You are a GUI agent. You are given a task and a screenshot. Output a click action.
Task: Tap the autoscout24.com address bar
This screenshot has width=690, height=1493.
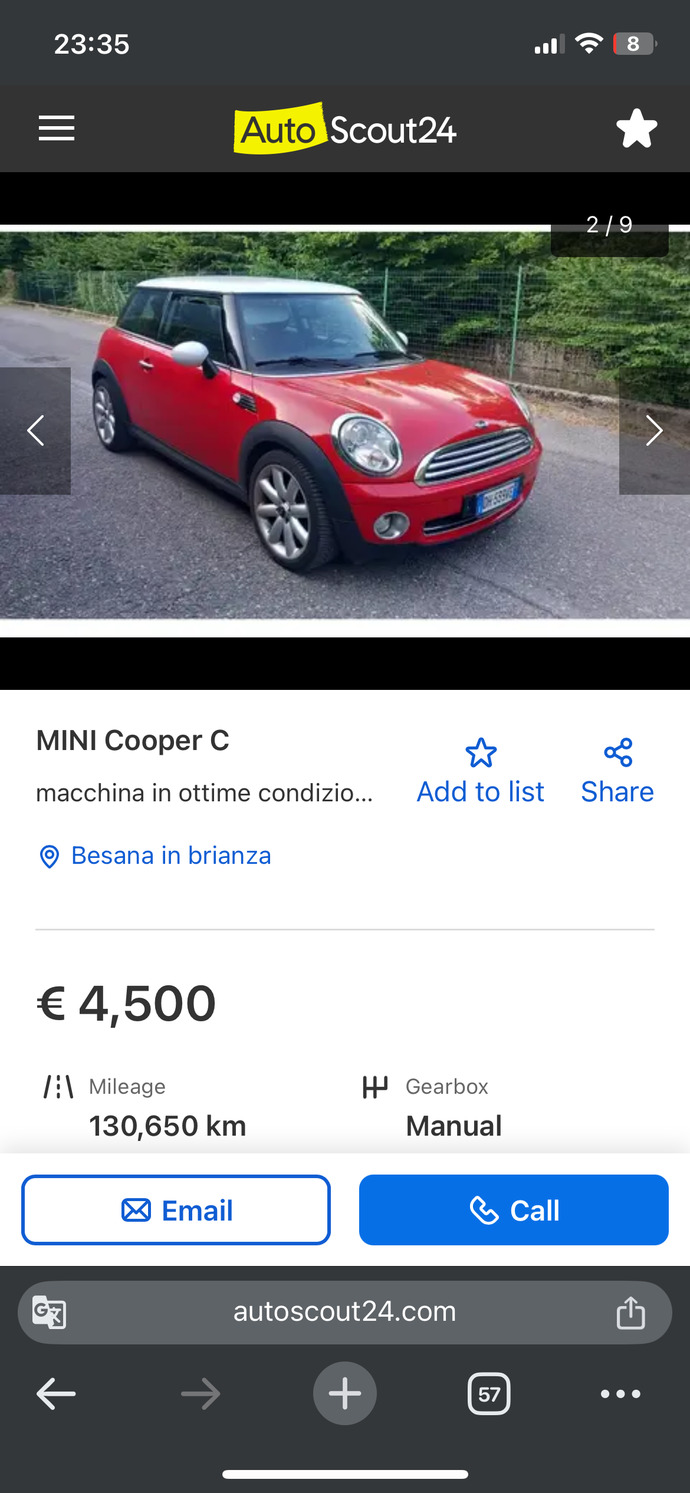click(x=345, y=1312)
